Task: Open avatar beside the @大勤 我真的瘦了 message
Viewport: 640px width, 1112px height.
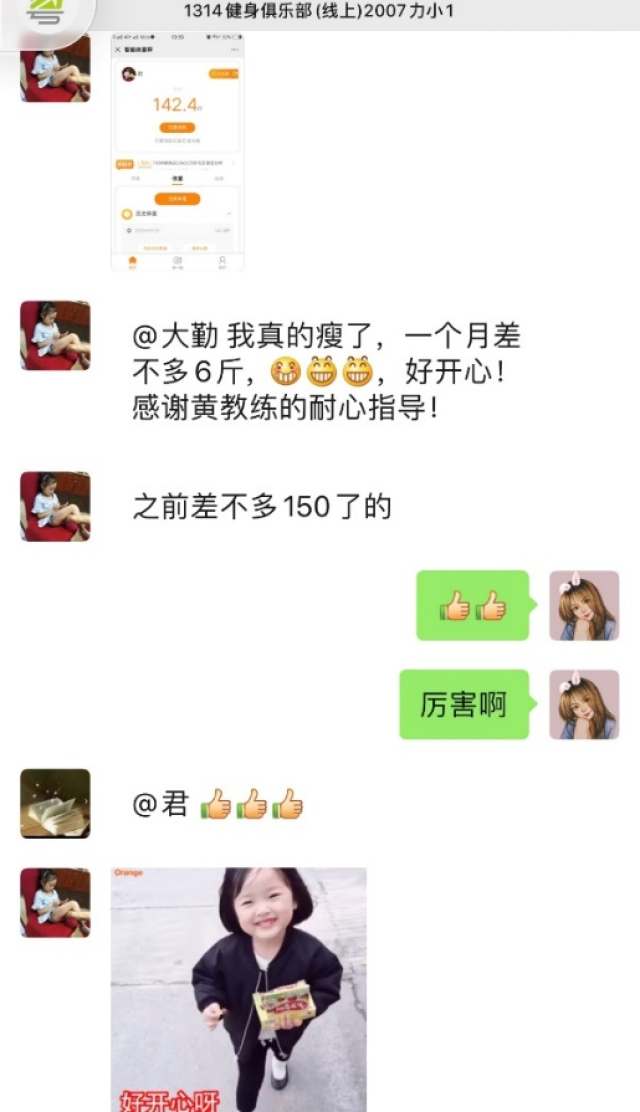Action: [55, 335]
